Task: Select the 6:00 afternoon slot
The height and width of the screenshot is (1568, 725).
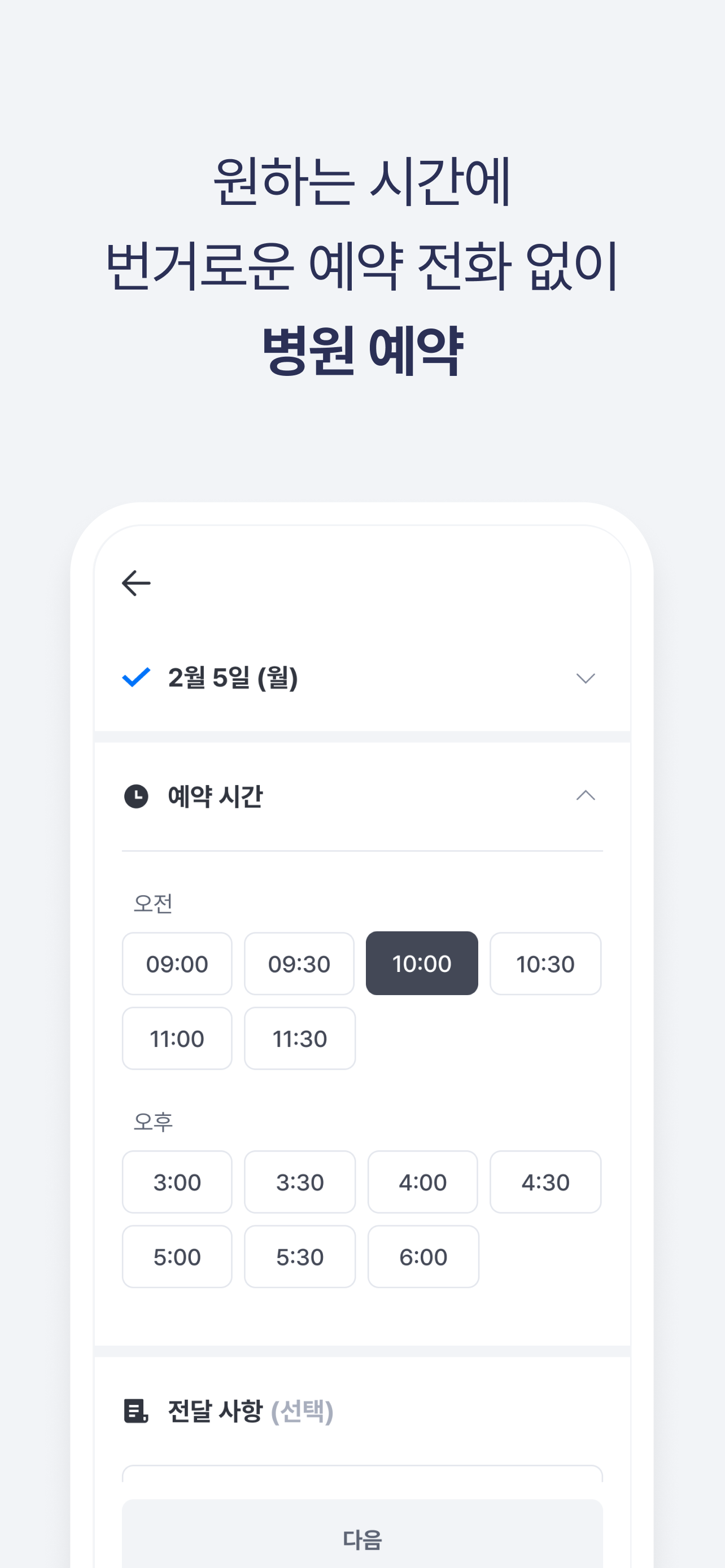Action: click(x=422, y=1256)
